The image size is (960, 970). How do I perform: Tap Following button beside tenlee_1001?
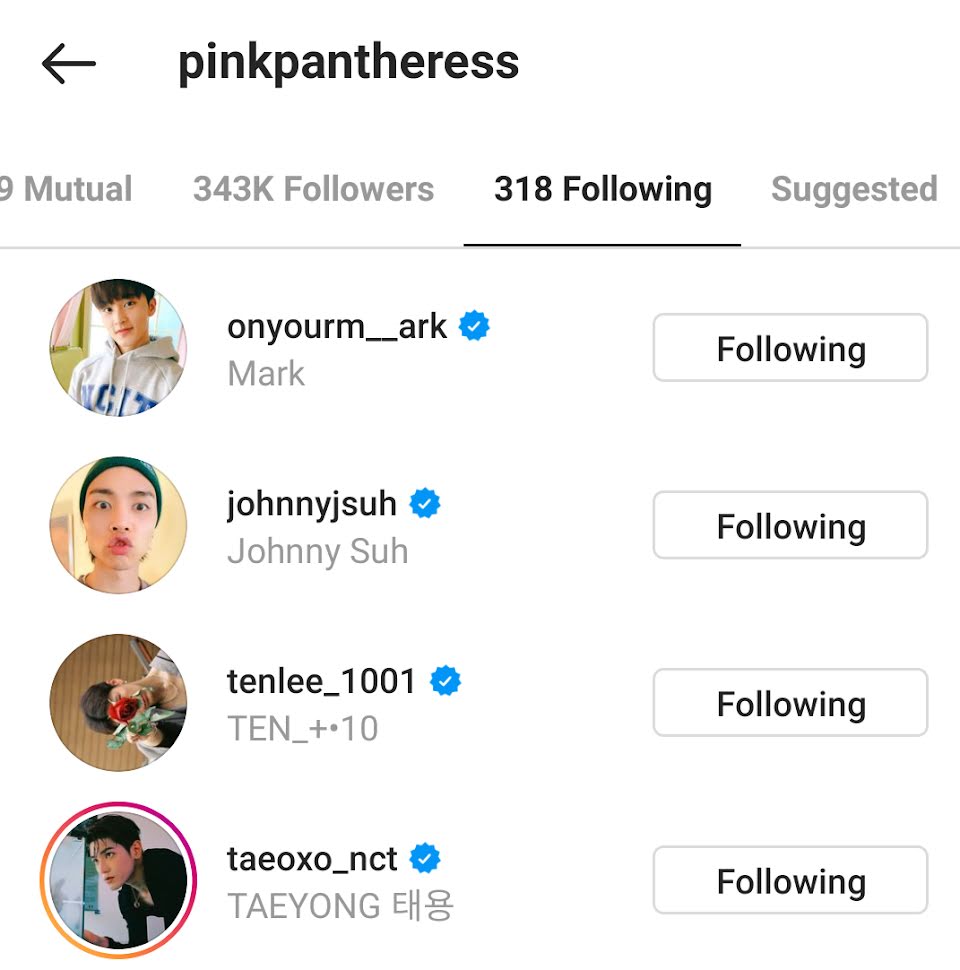790,703
